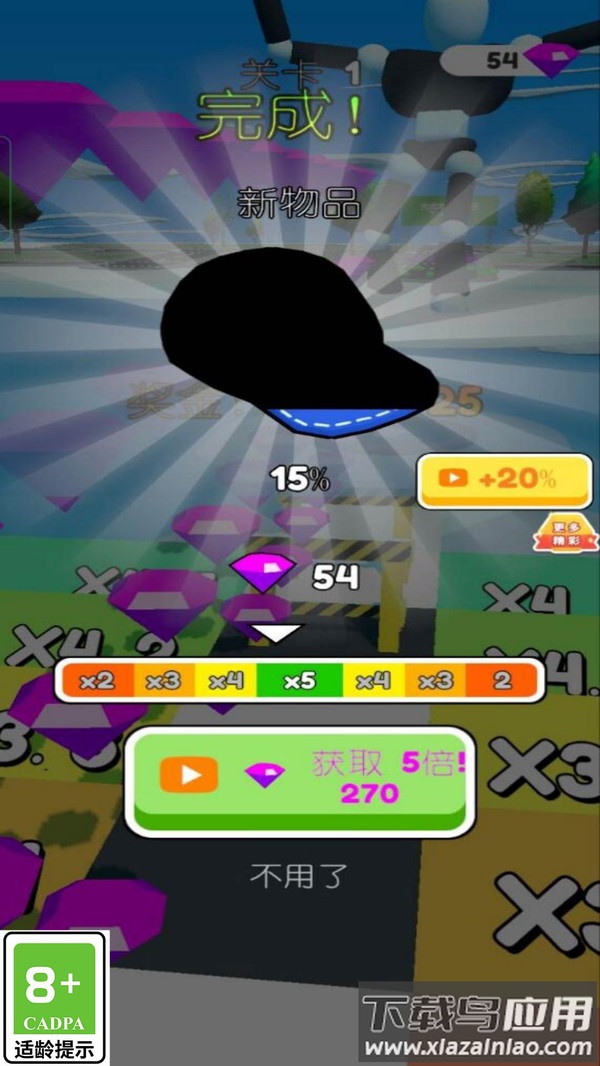The image size is (600, 1066).
Task: Decline the bonus with 不用了
Action: 297,878
